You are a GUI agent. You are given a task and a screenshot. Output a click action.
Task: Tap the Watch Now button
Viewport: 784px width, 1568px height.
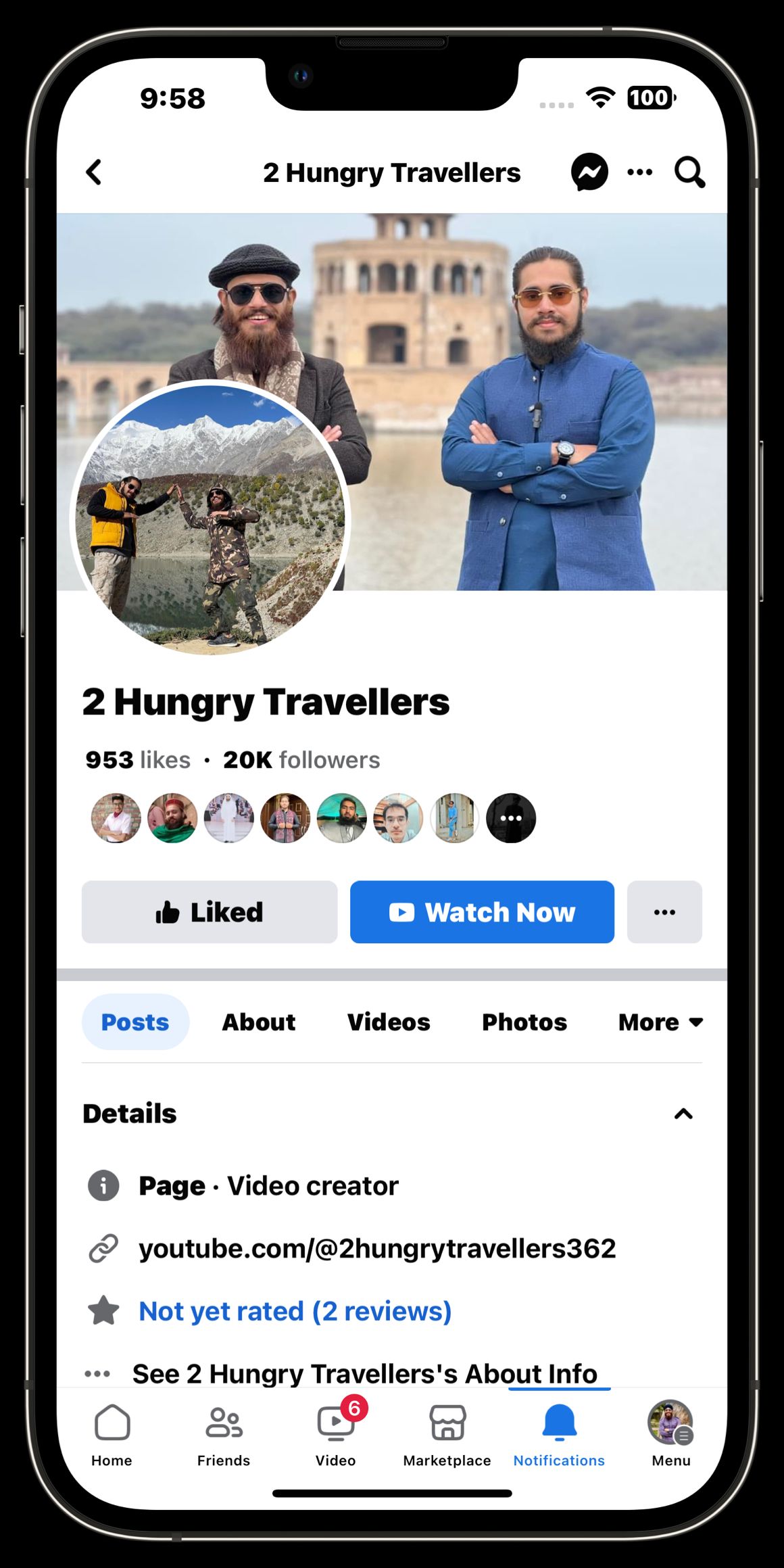[x=482, y=912]
